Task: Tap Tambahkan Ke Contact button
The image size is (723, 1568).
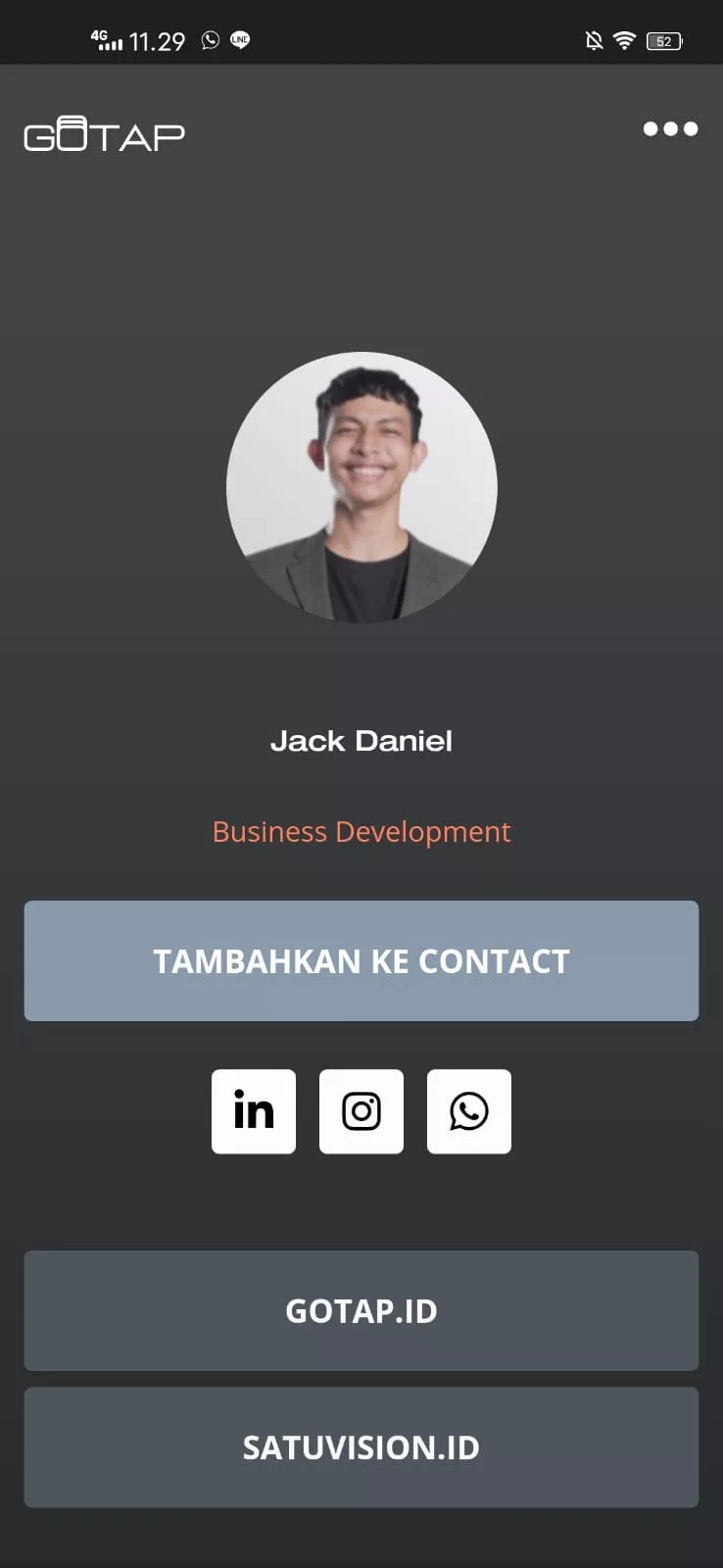Action: pyautogui.click(x=361, y=960)
